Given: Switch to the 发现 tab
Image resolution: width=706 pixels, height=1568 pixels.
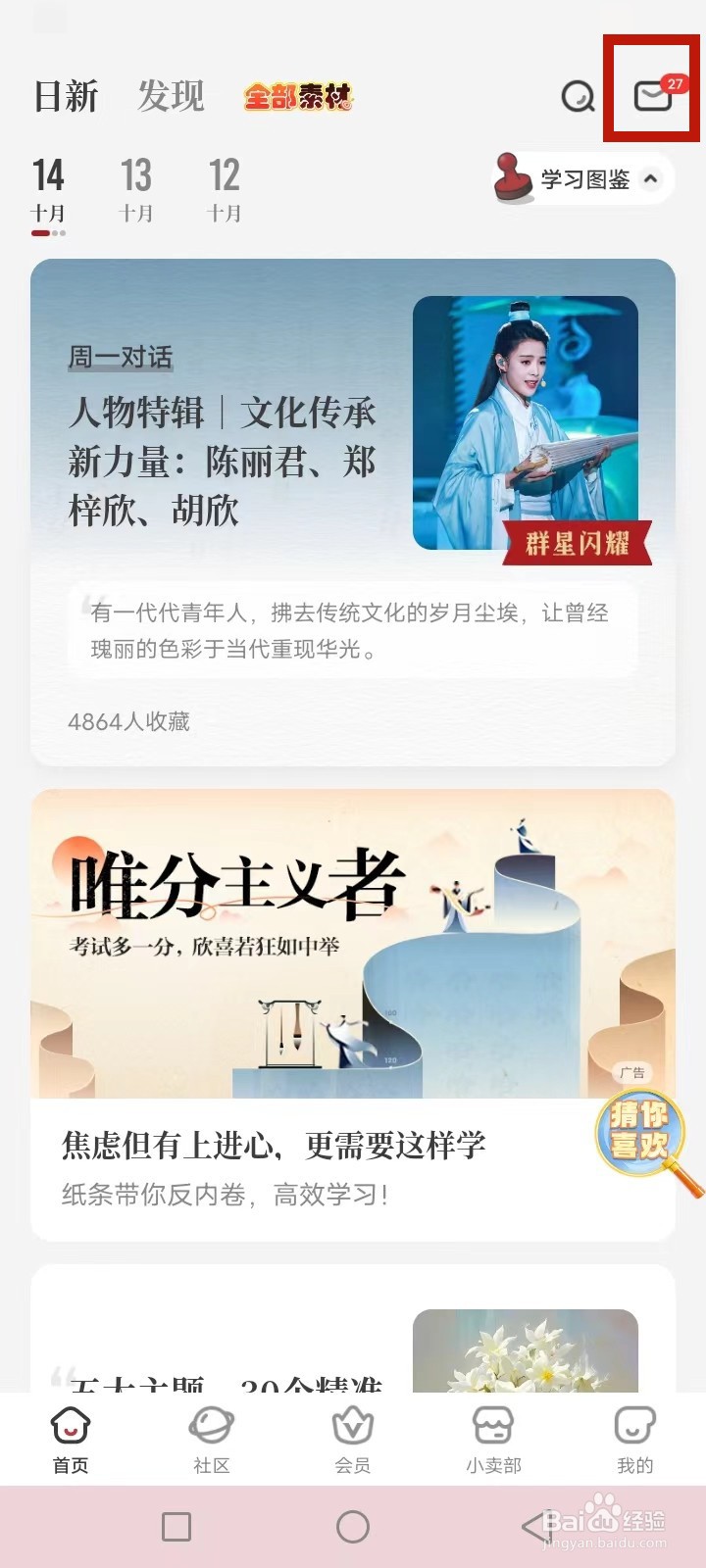Looking at the screenshot, I should tap(173, 96).
